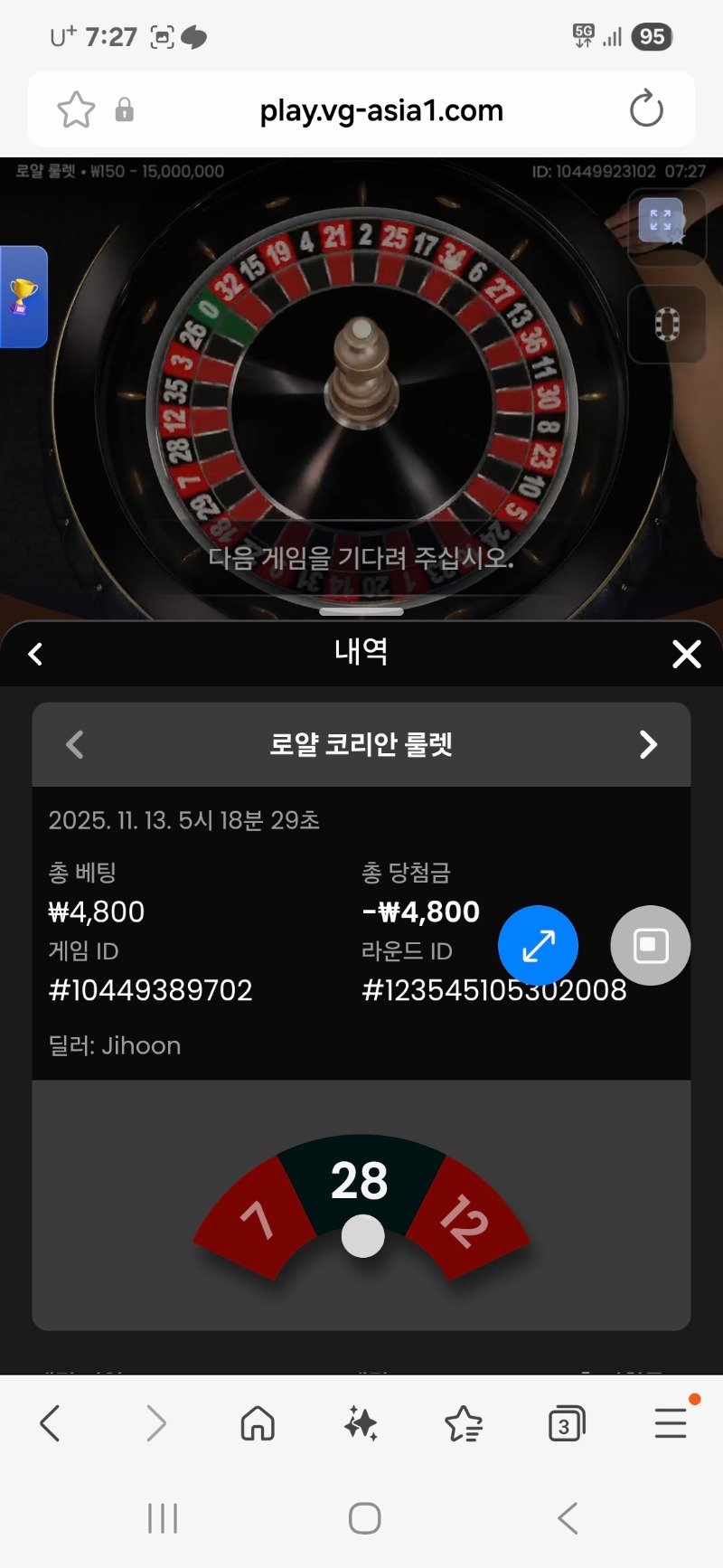Viewport: 723px width, 1568px height.
Task: Close the 내역 panel with the X
Action: (x=687, y=653)
